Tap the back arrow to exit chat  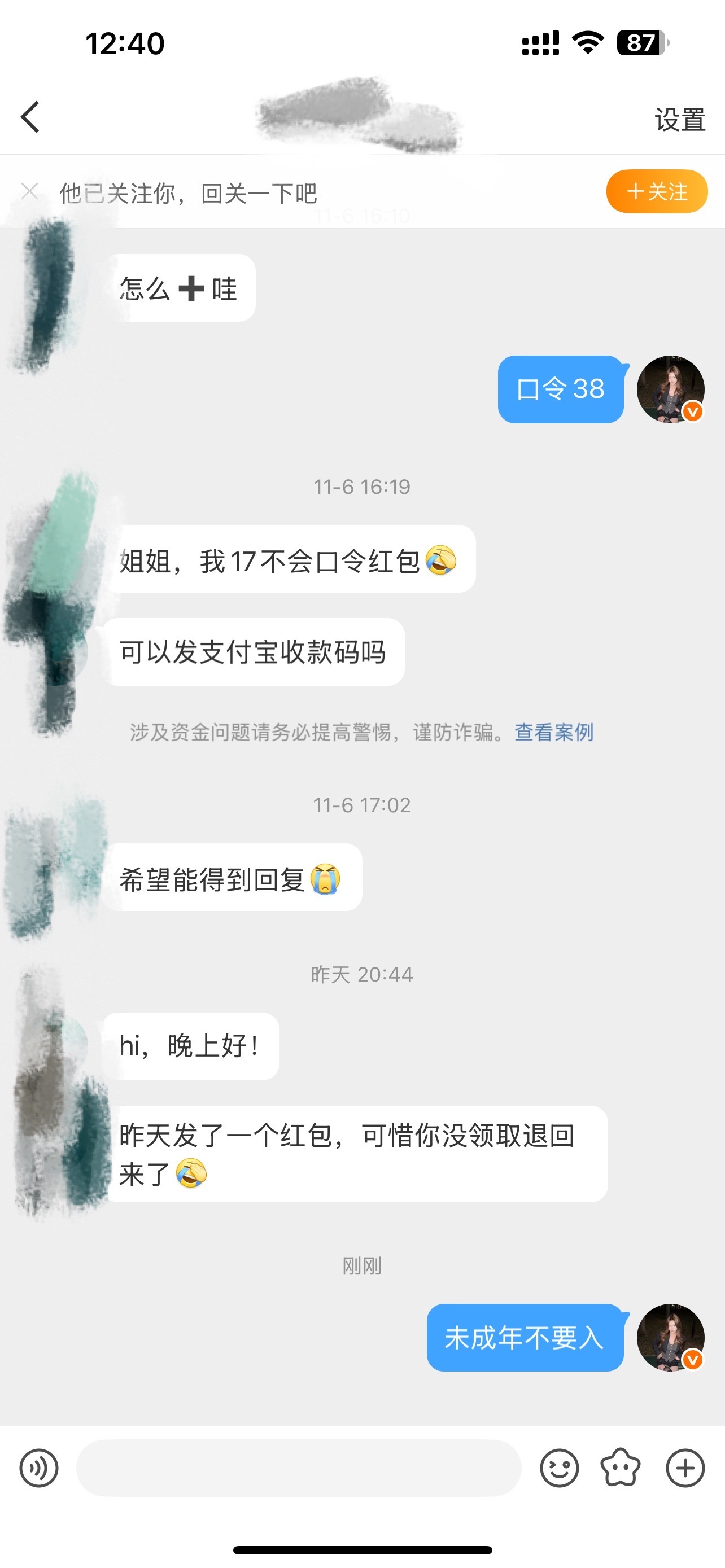[x=30, y=117]
